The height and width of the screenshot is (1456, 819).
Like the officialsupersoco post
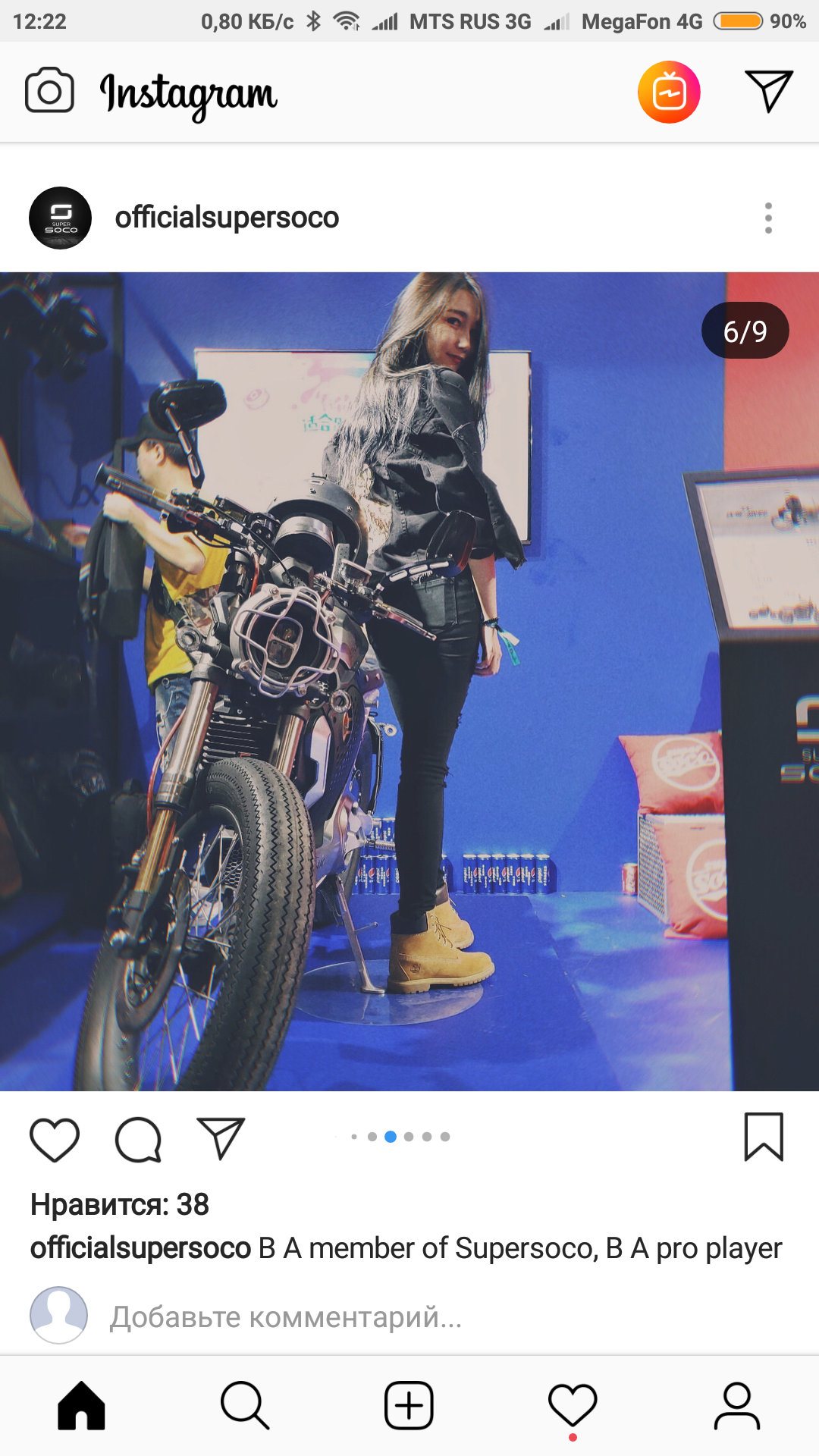tap(55, 1139)
